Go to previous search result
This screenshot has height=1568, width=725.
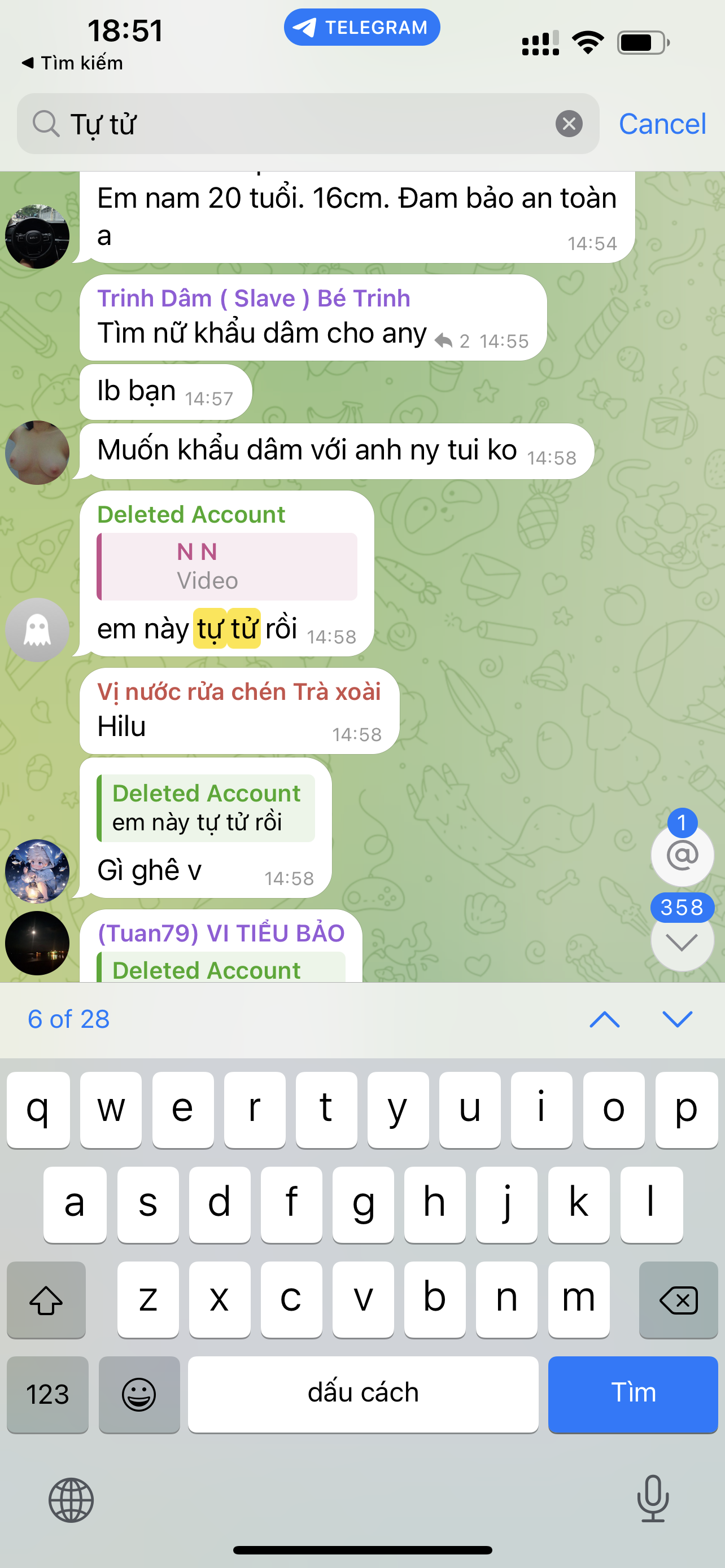(x=605, y=1019)
